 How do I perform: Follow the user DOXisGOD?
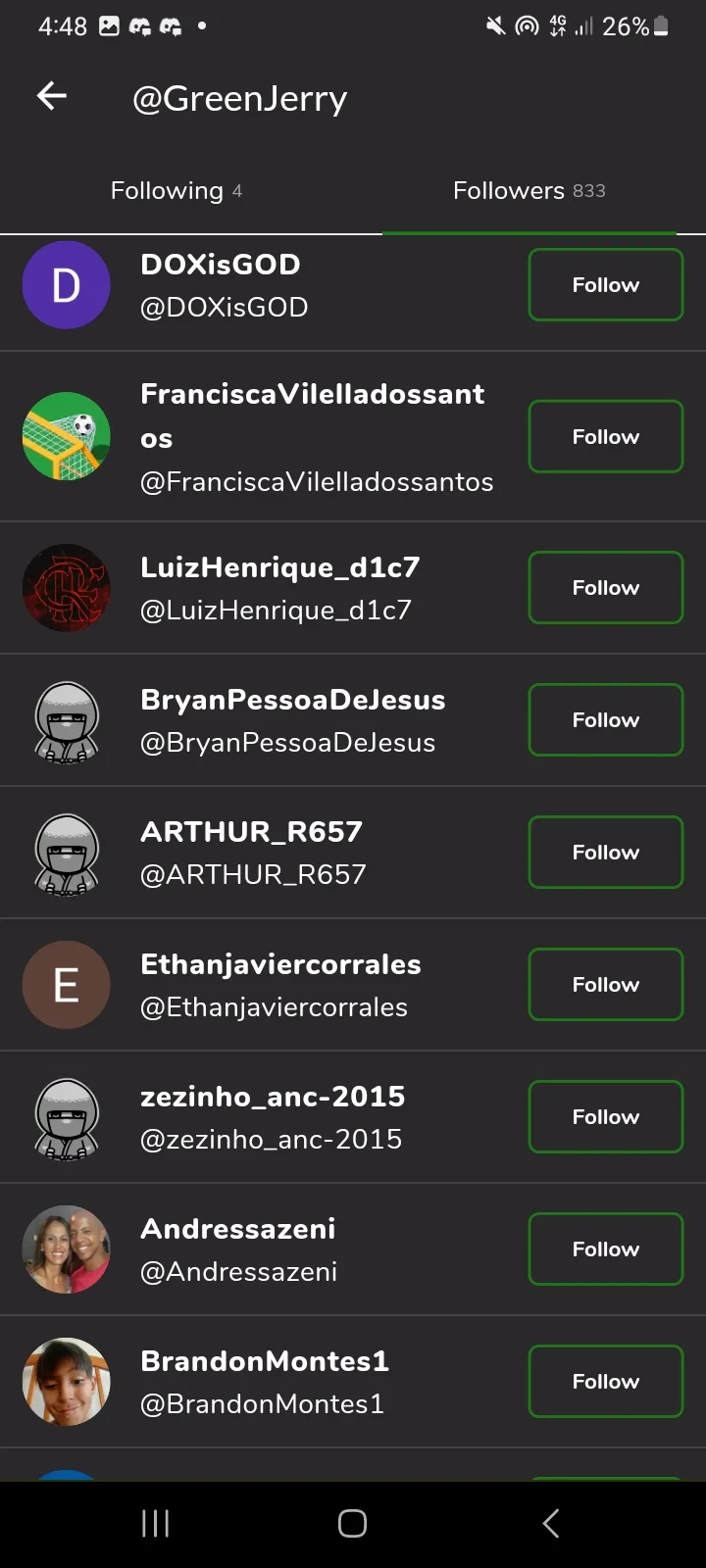(x=605, y=285)
